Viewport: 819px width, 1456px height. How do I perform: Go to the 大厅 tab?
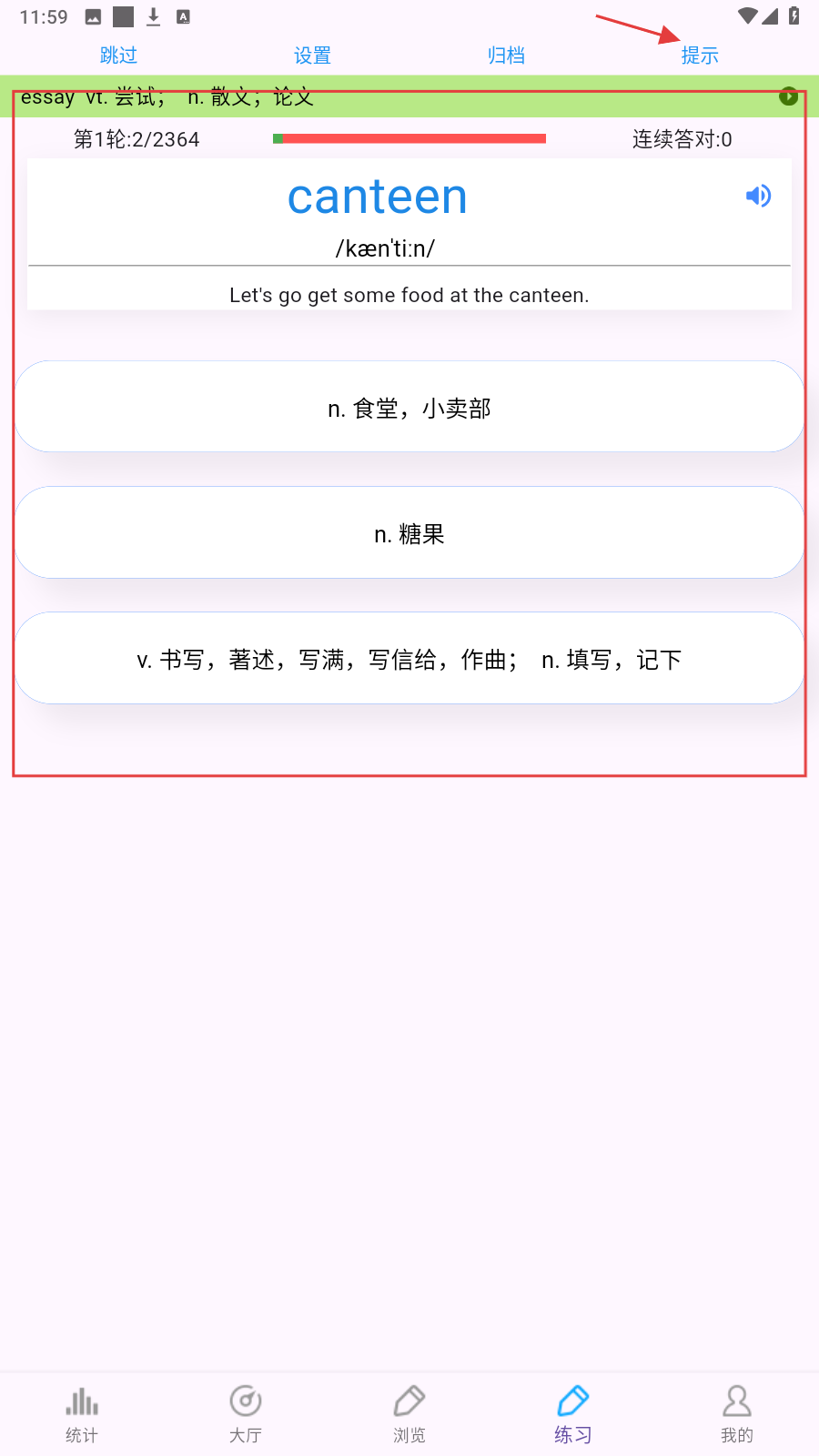[246, 1413]
